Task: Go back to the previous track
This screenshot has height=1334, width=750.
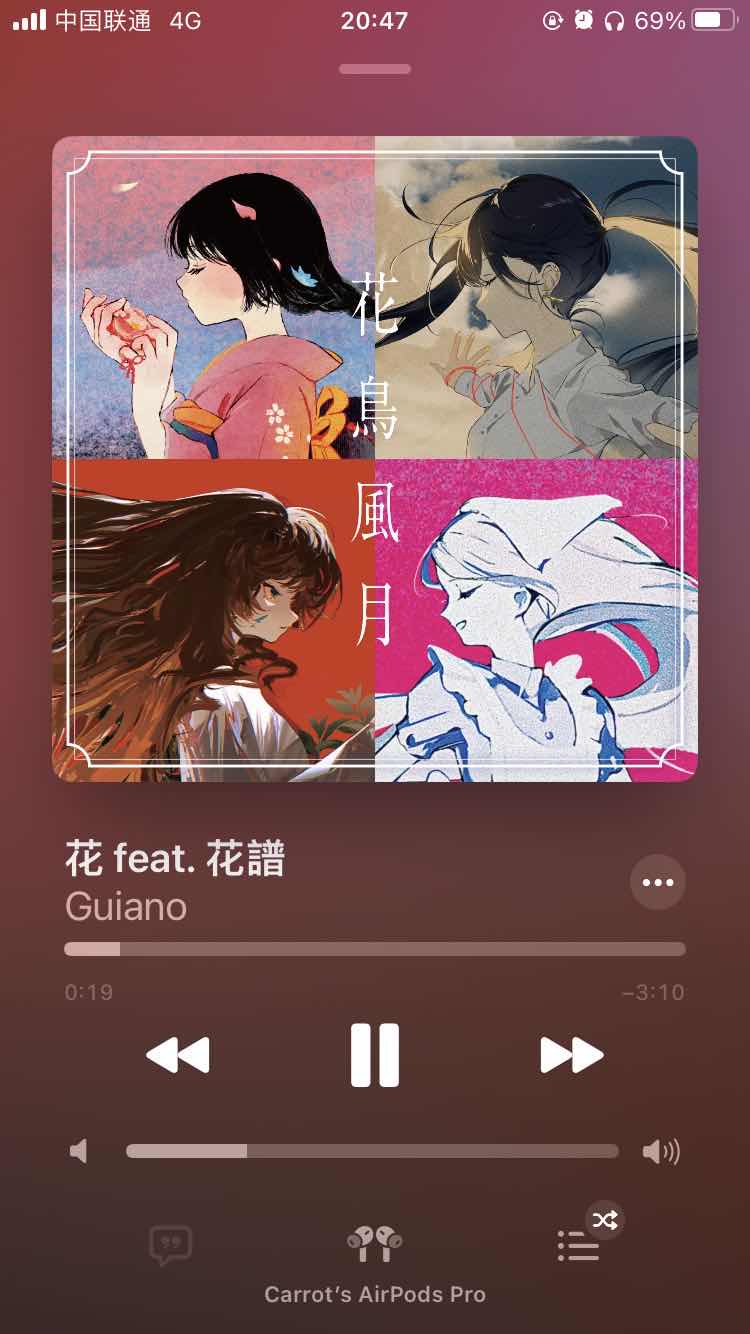Action: pos(178,1055)
